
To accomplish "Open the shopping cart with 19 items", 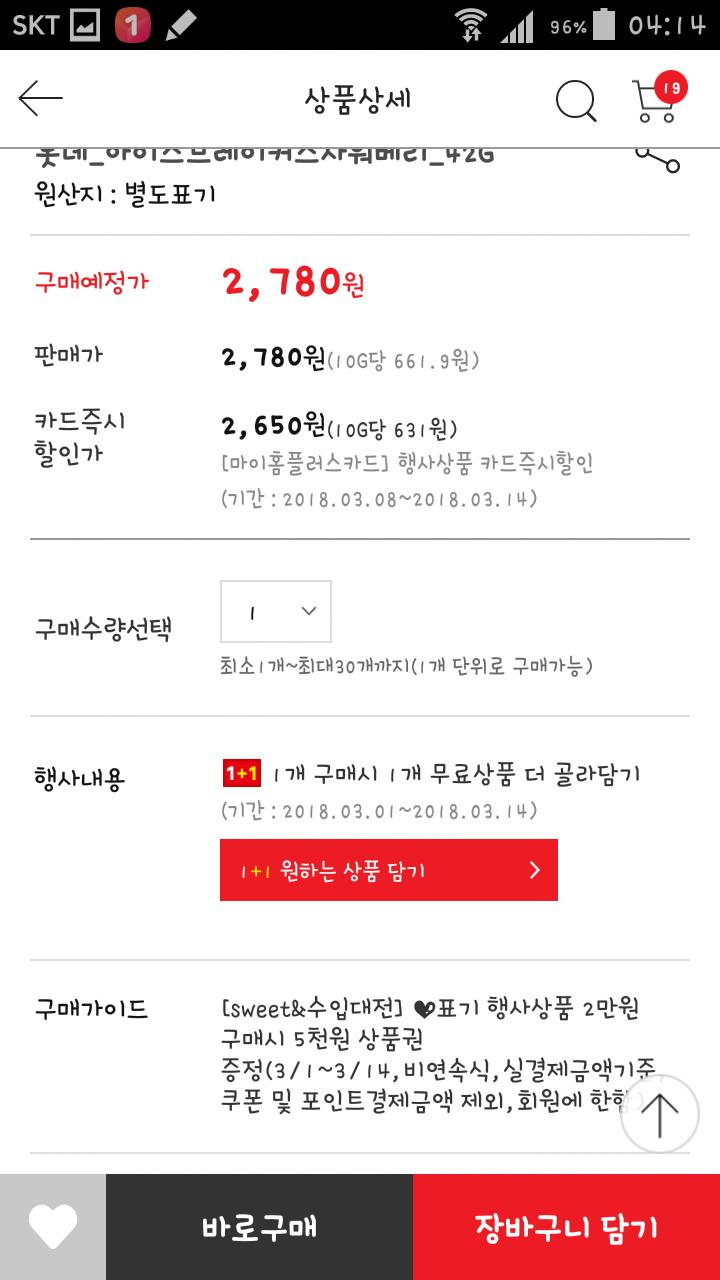I will tap(656, 99).
